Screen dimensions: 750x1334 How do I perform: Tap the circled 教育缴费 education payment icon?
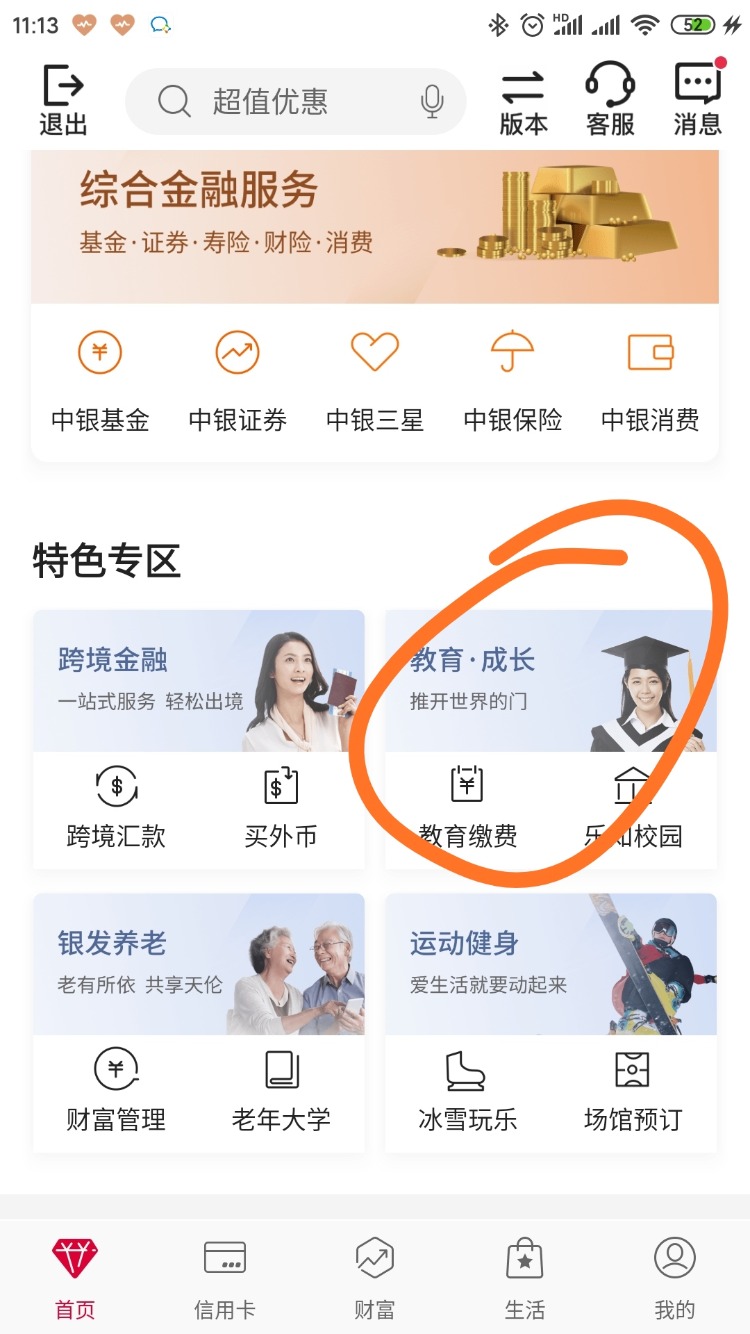[x=465, y=805]
